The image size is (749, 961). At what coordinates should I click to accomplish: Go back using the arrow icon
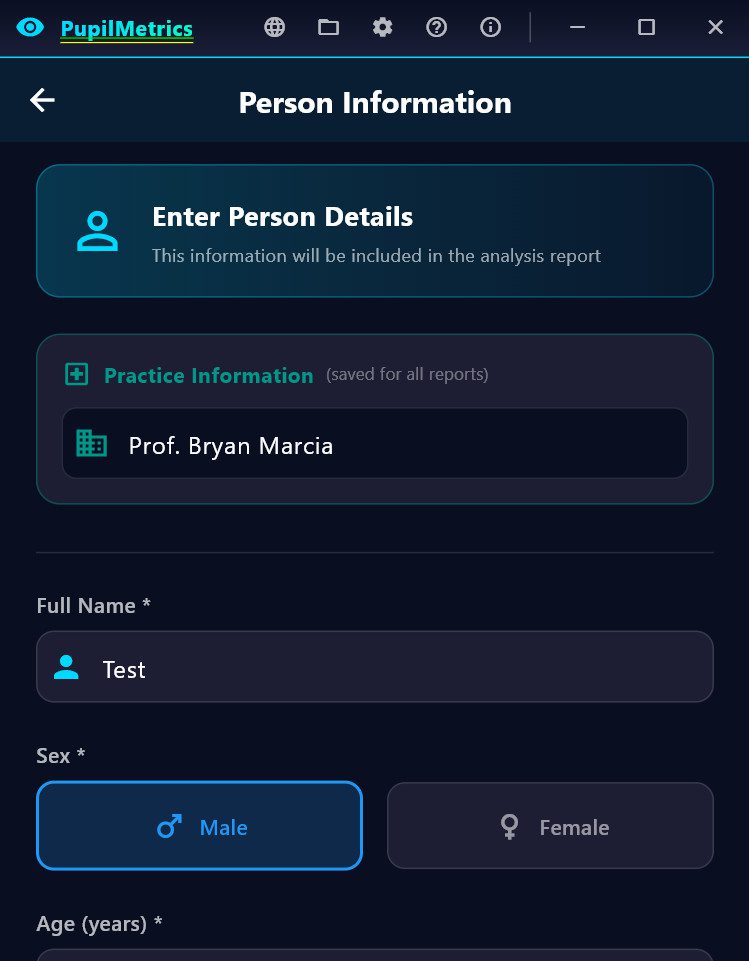(x=42, y=100)
